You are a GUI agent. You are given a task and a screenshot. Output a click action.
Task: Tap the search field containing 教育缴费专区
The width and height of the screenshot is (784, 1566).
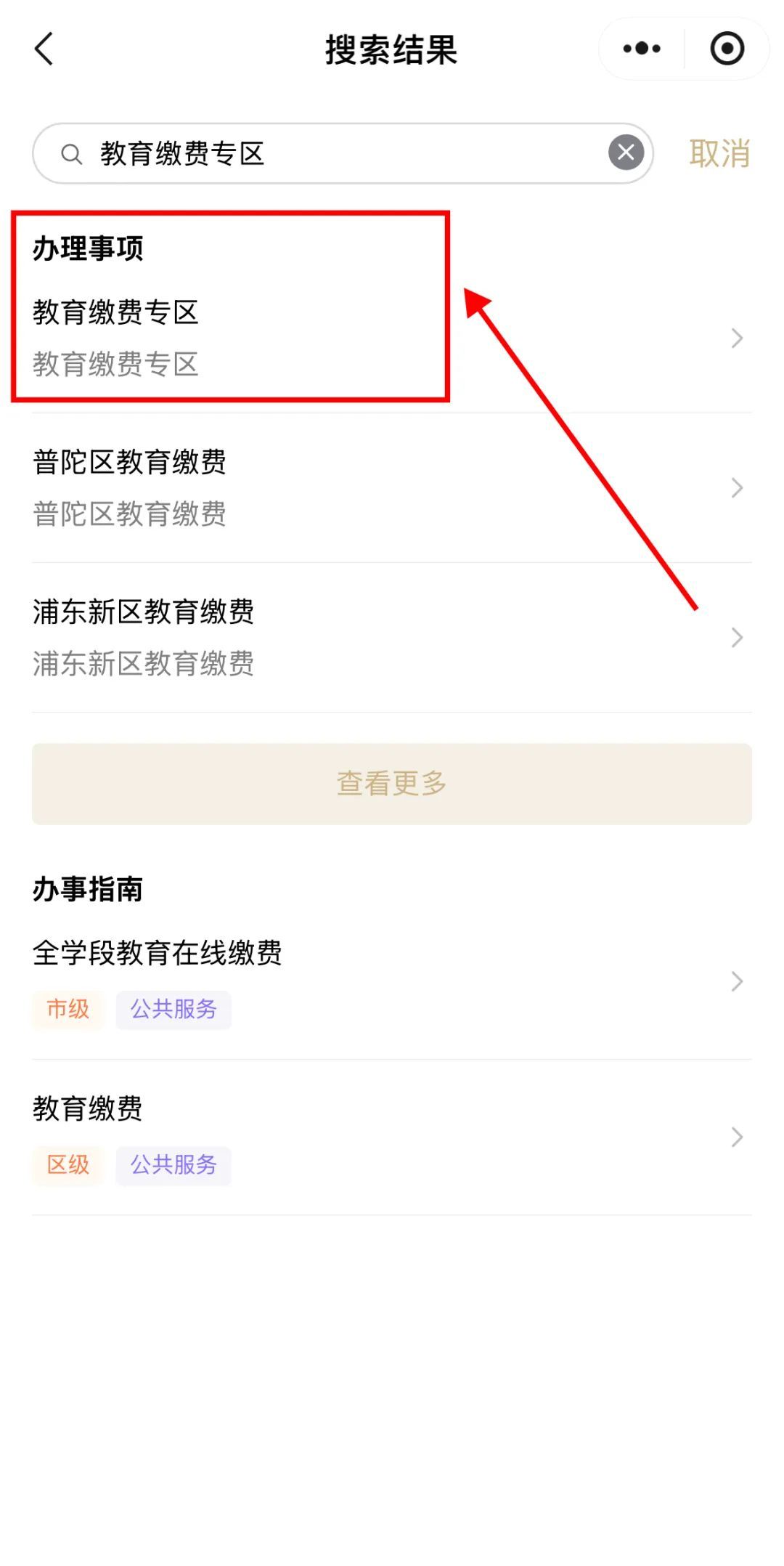(x=343, y=153)
